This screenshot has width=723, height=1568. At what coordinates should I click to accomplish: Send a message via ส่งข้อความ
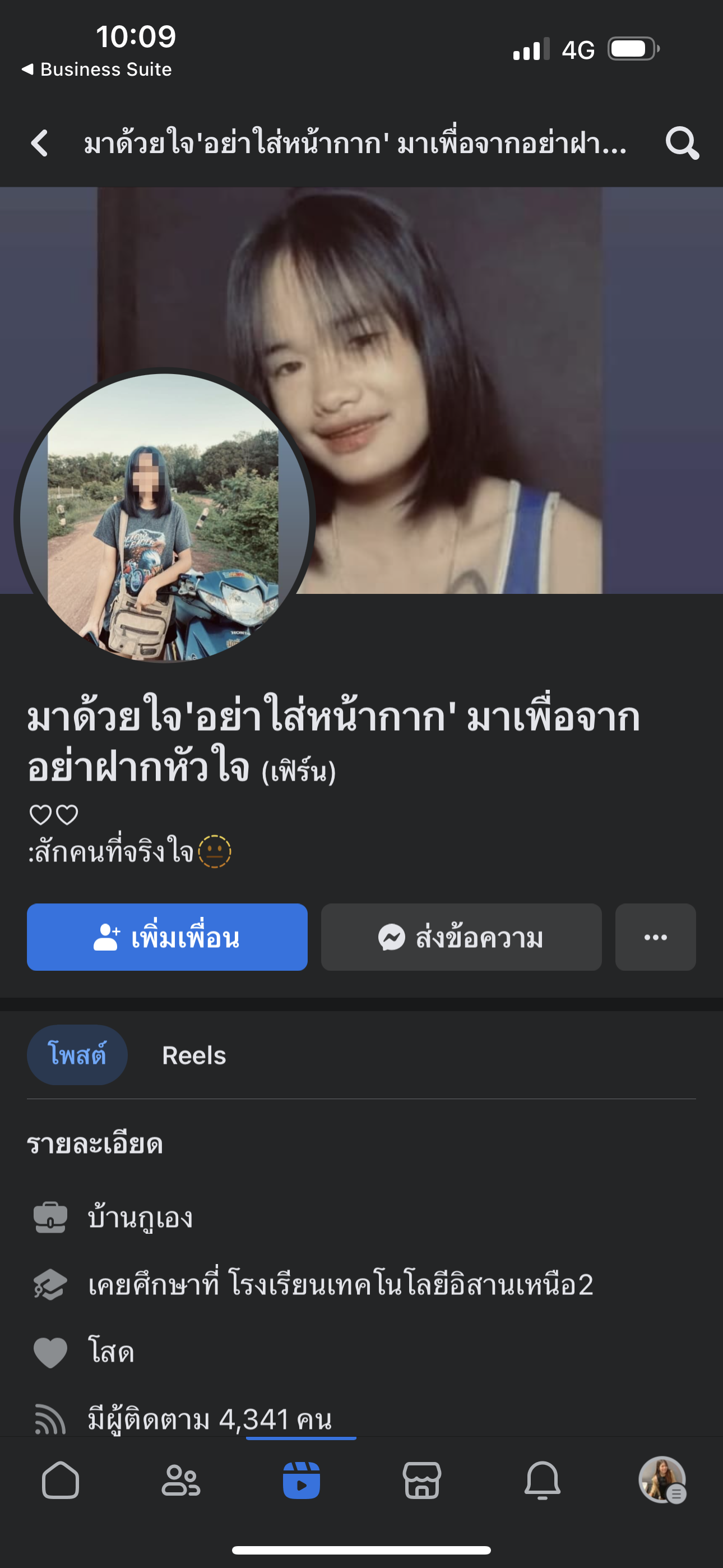(x=461, y=937)
